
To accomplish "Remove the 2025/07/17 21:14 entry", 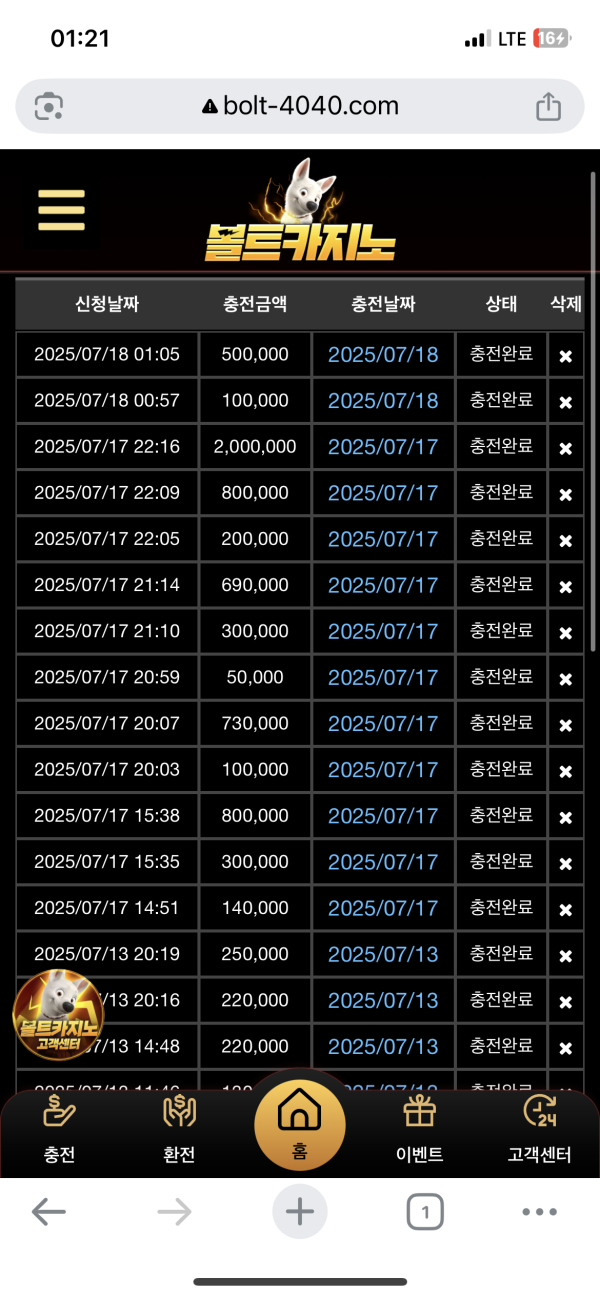I will tap(565, 586).
